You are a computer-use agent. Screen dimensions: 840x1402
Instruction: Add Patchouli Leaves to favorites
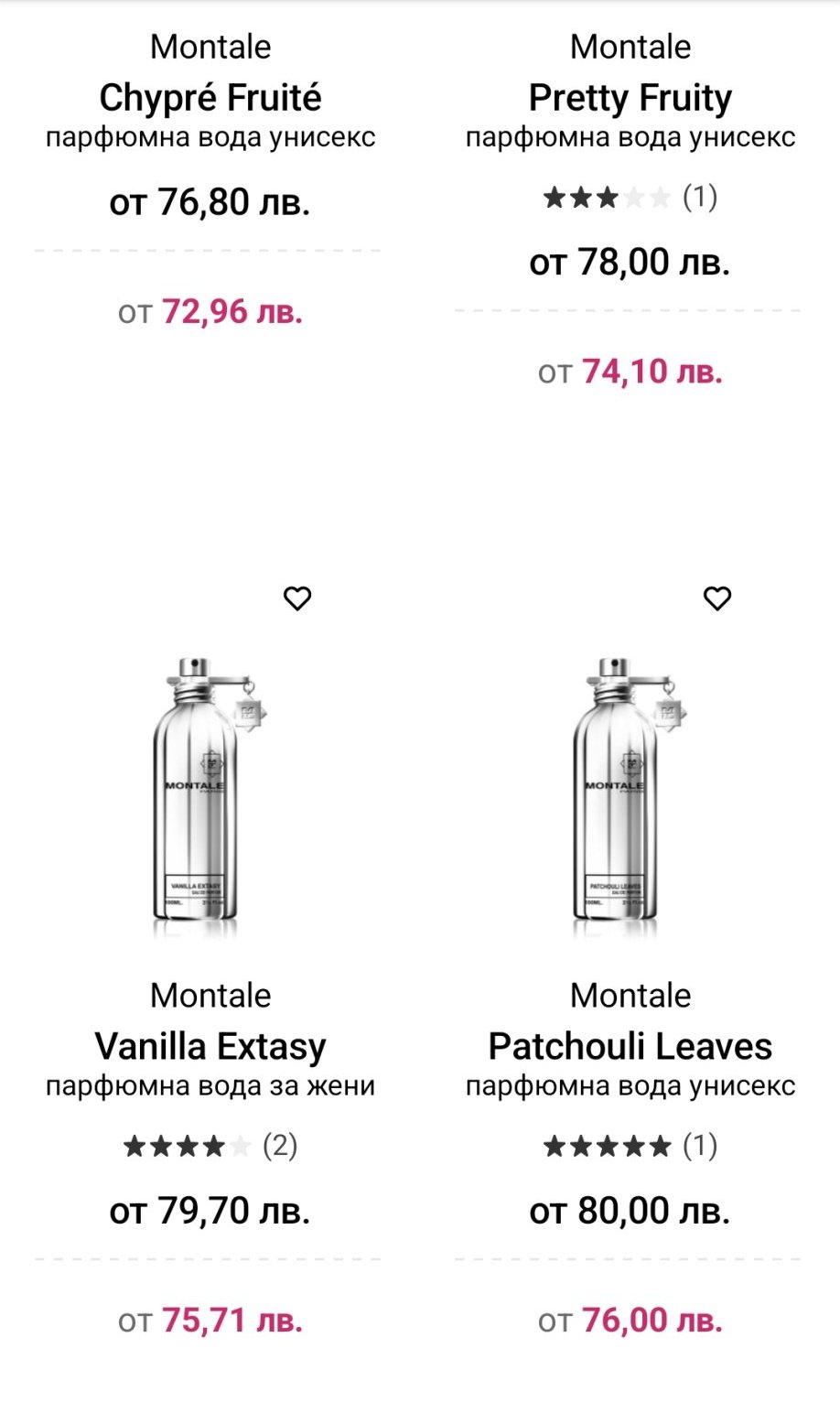[x=717, y=599]
